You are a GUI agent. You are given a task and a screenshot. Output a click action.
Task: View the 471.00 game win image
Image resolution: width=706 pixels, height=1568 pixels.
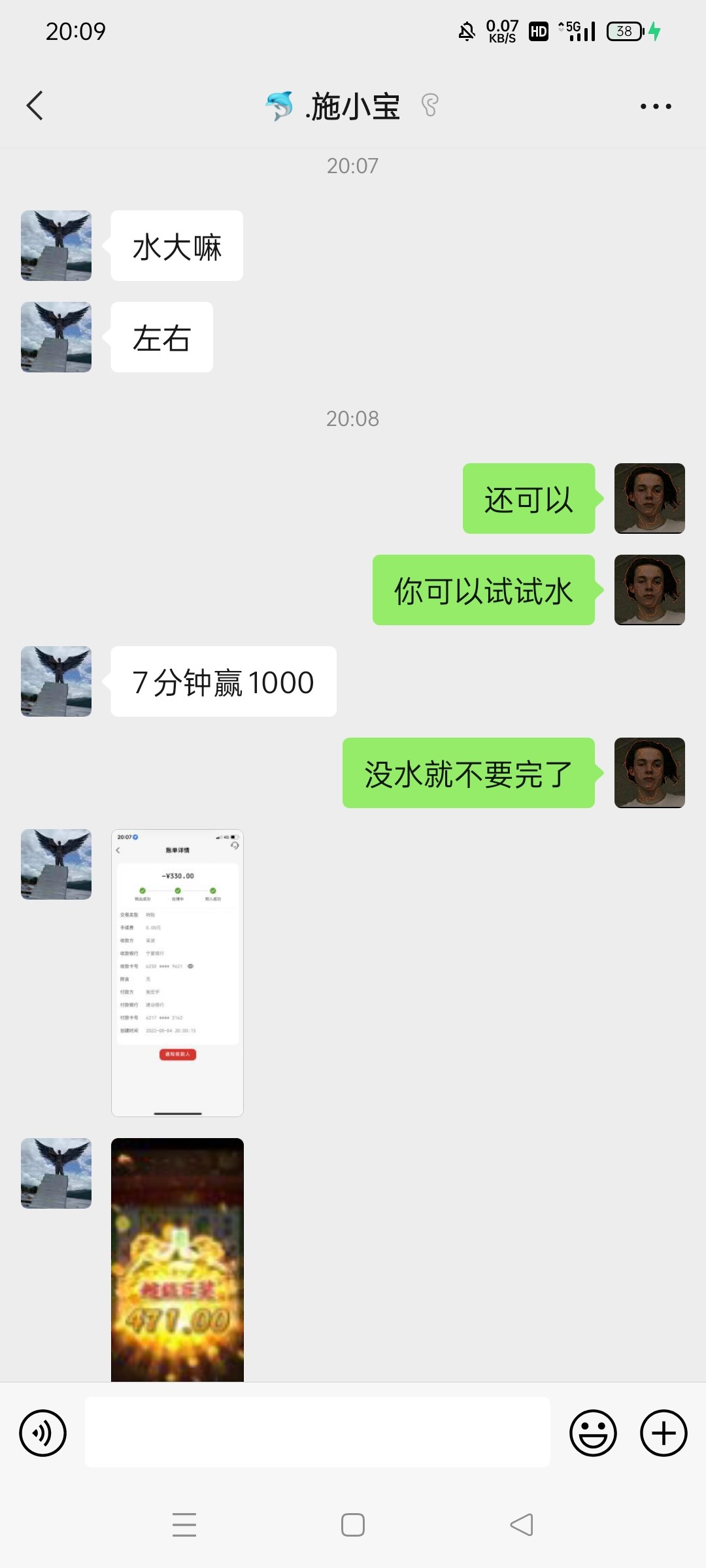(177, 1260)
